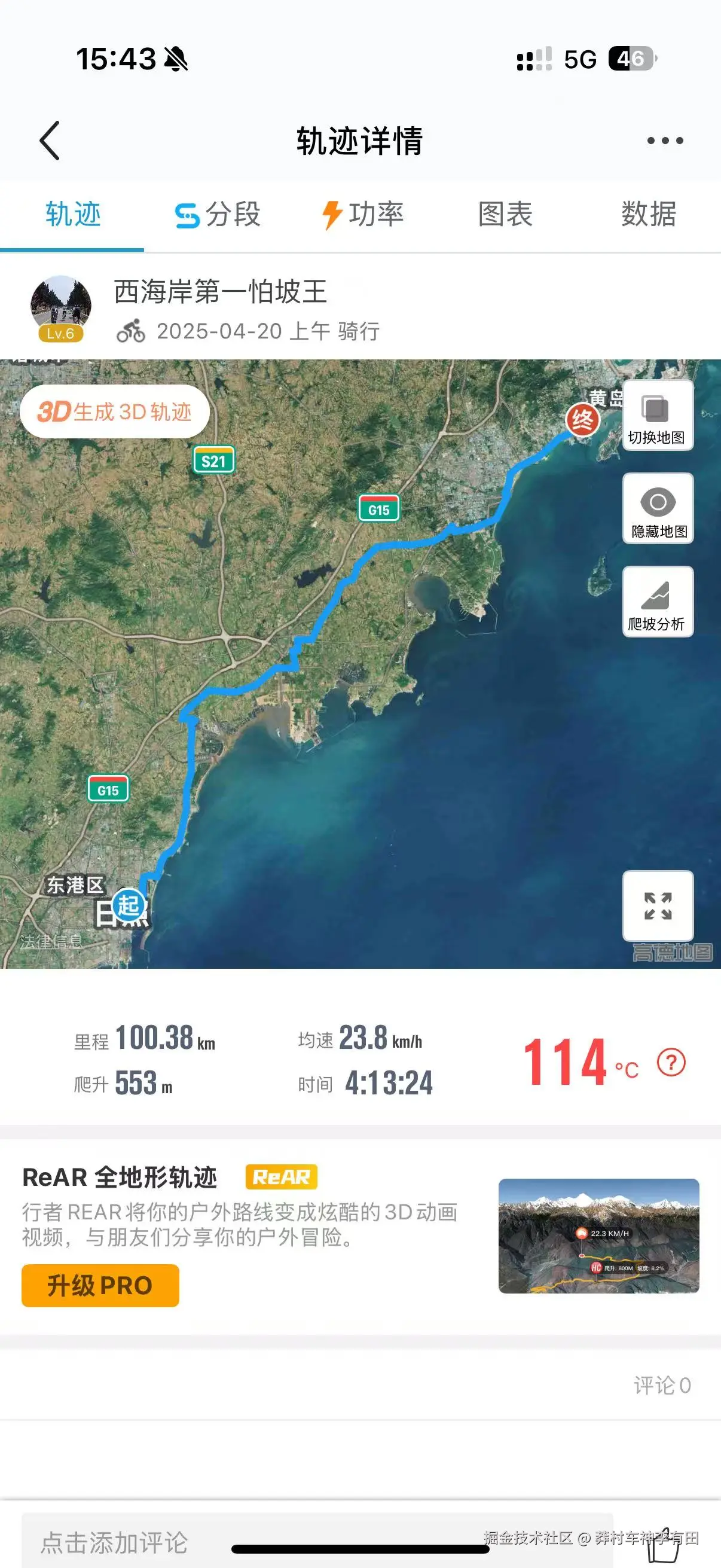Activate 3D轨迹 track generation
721x1568 pixels.
113,411
